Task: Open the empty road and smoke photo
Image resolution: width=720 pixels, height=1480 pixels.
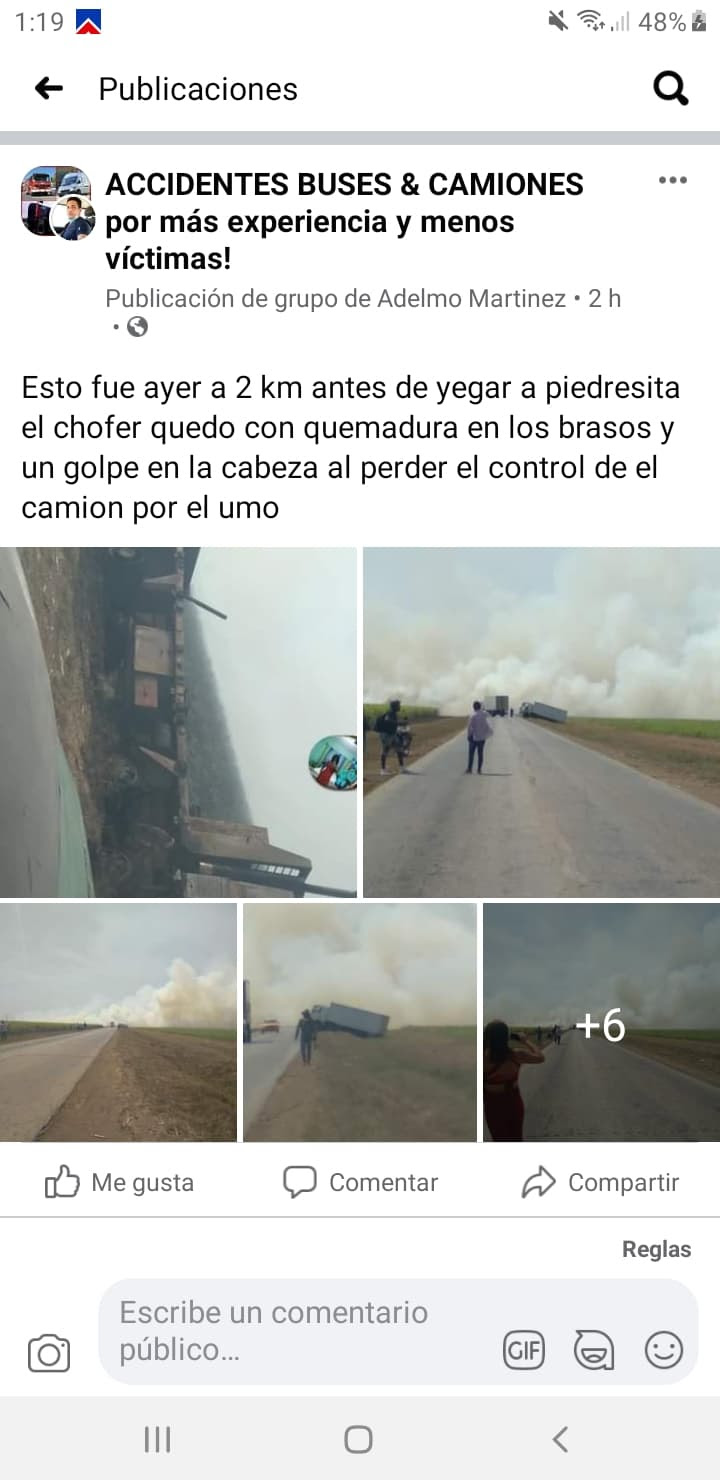Action: [118, 1022]
